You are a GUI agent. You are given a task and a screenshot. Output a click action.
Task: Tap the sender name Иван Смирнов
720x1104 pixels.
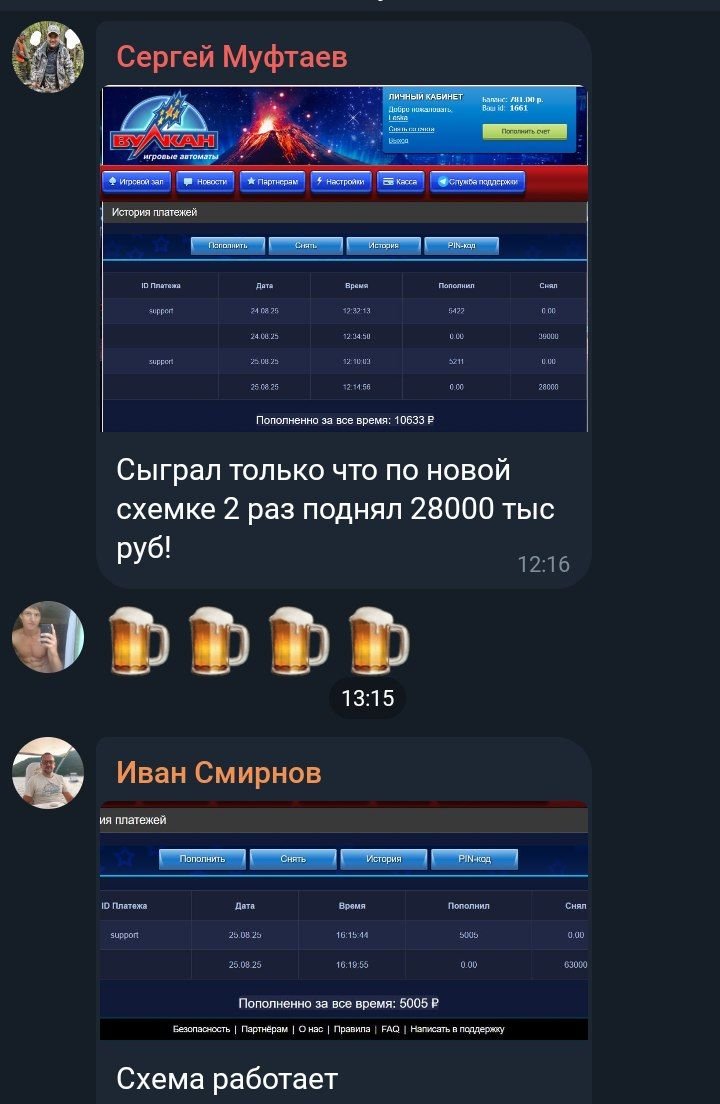pos(218,773)
